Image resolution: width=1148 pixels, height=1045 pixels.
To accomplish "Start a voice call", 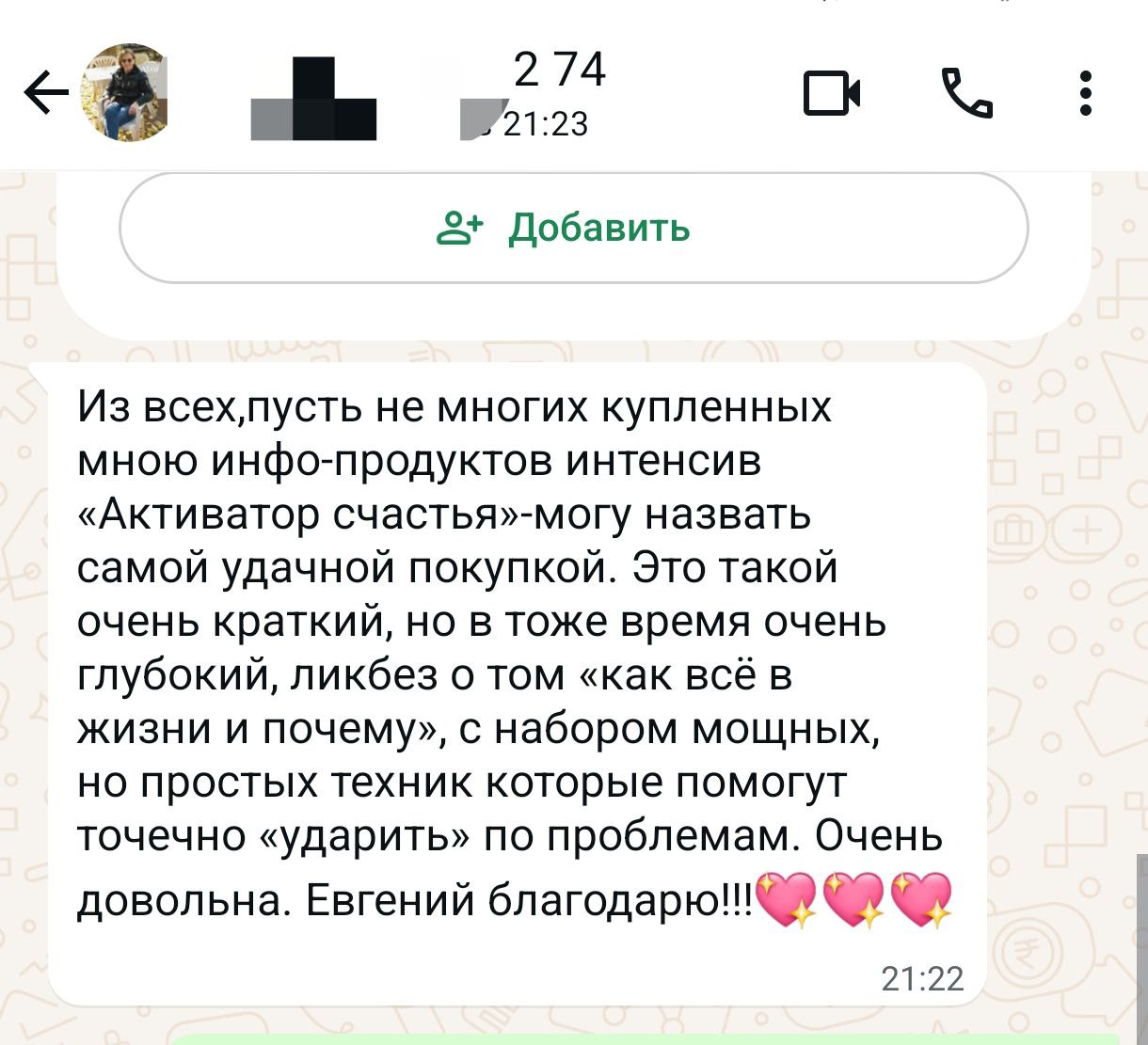I will 966,94.
